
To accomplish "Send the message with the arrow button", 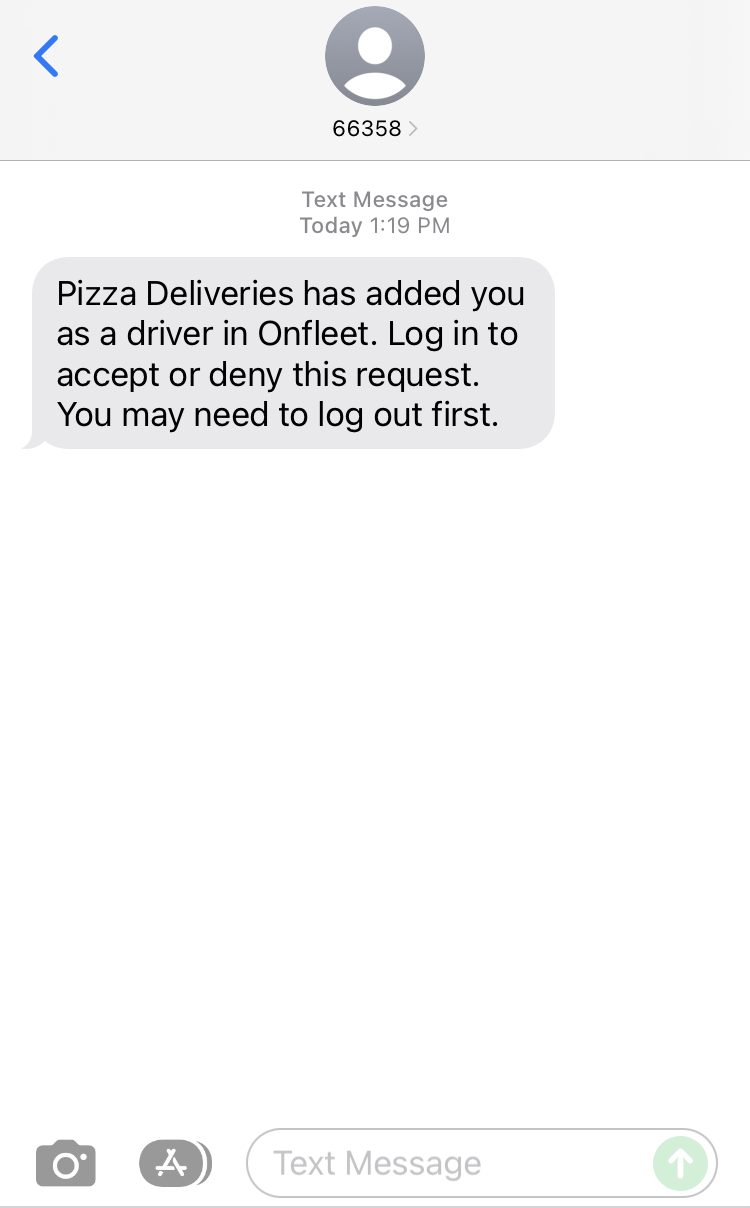I will coord(681,1163).
